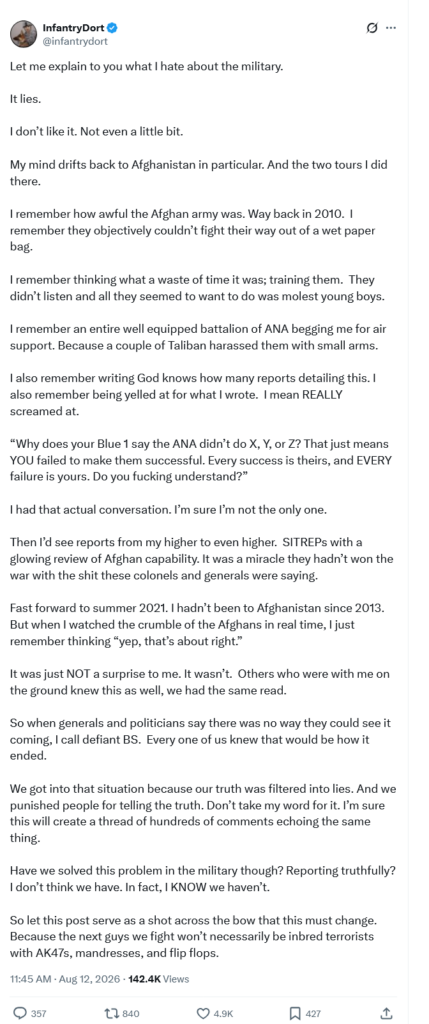This screenshot has height=1024, width=429.
Task: Open the post's overflow menu
Action: click(391, 28)
